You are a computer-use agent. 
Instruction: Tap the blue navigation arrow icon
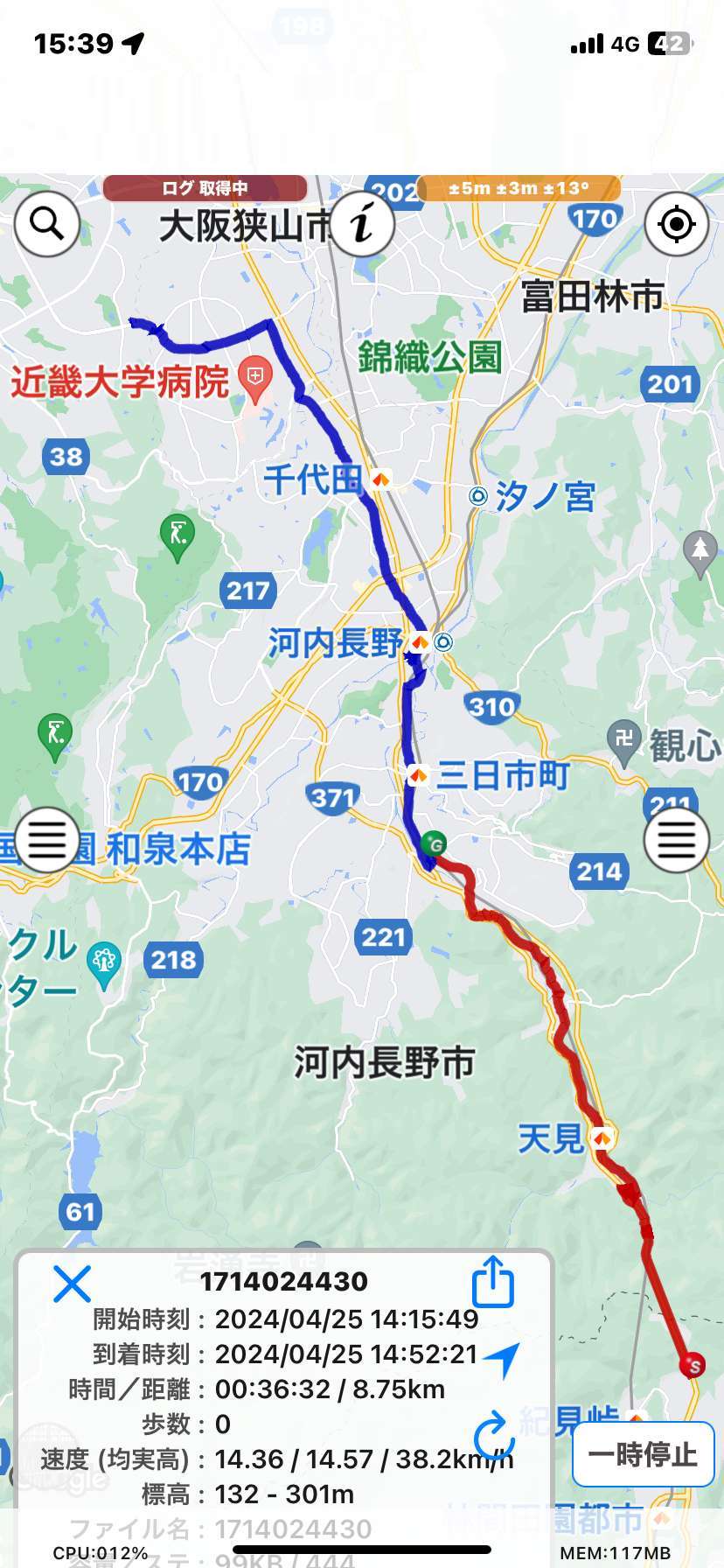pos(501,1359)
